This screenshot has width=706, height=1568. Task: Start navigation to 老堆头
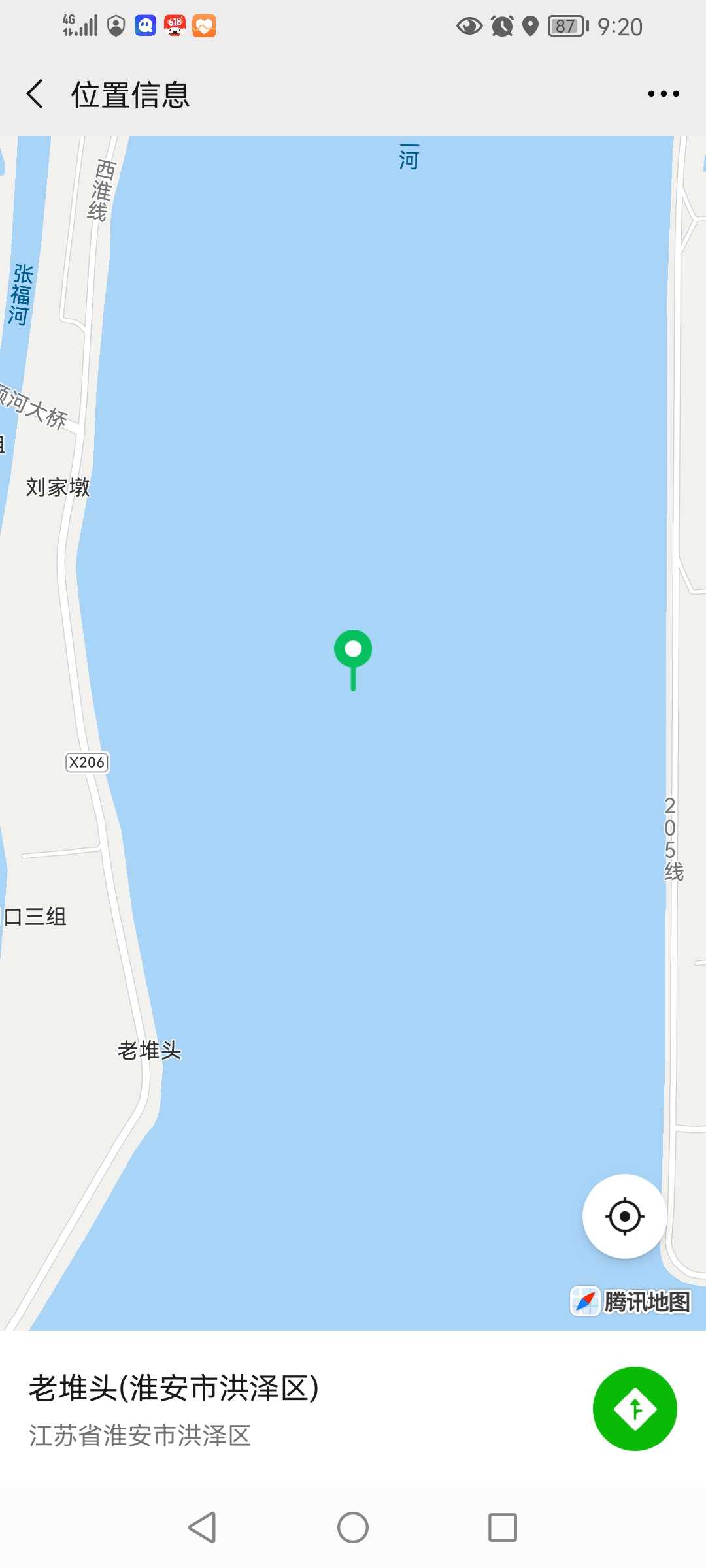click(x=635, y=1409)
